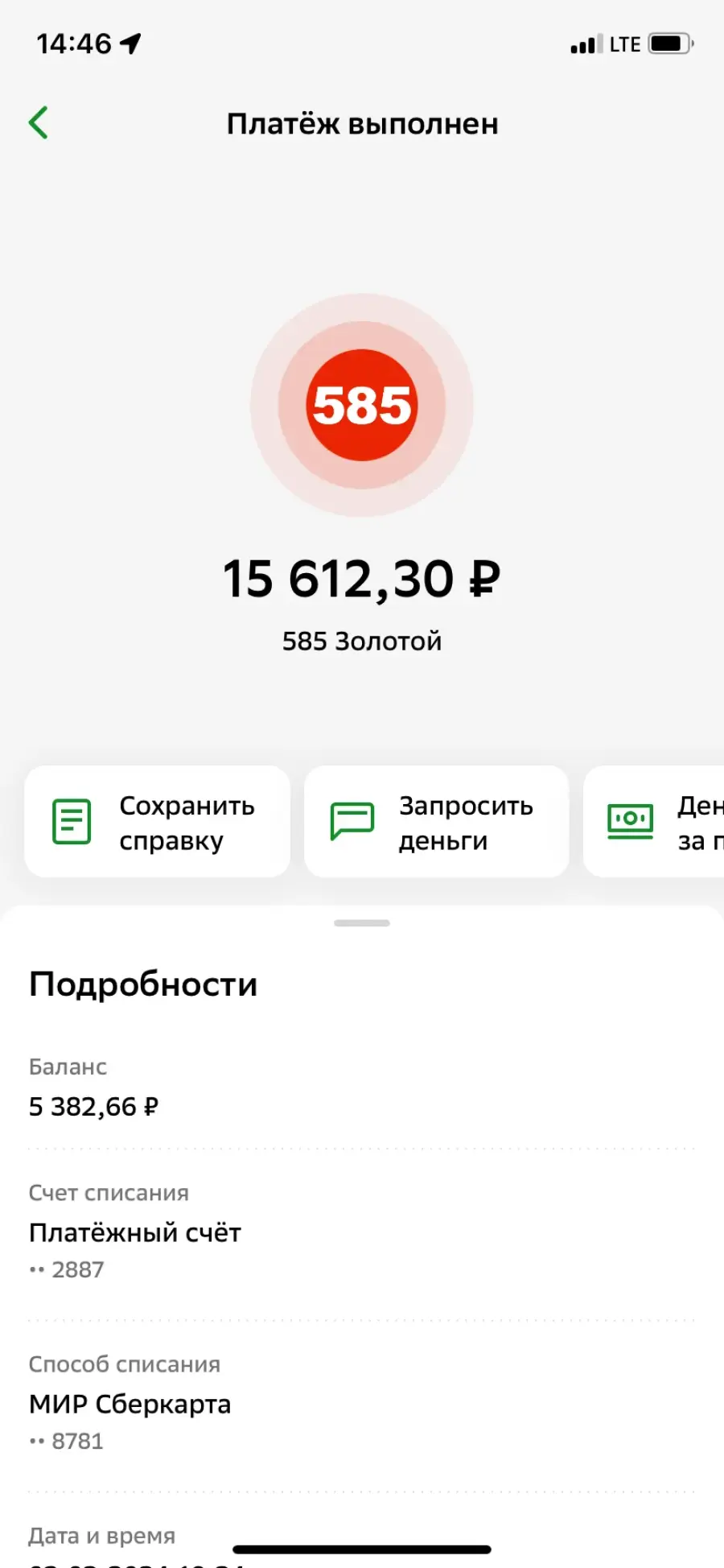Tap Сохранить справку button
The width and height of the screenshot is (724, 1568).
157,822
